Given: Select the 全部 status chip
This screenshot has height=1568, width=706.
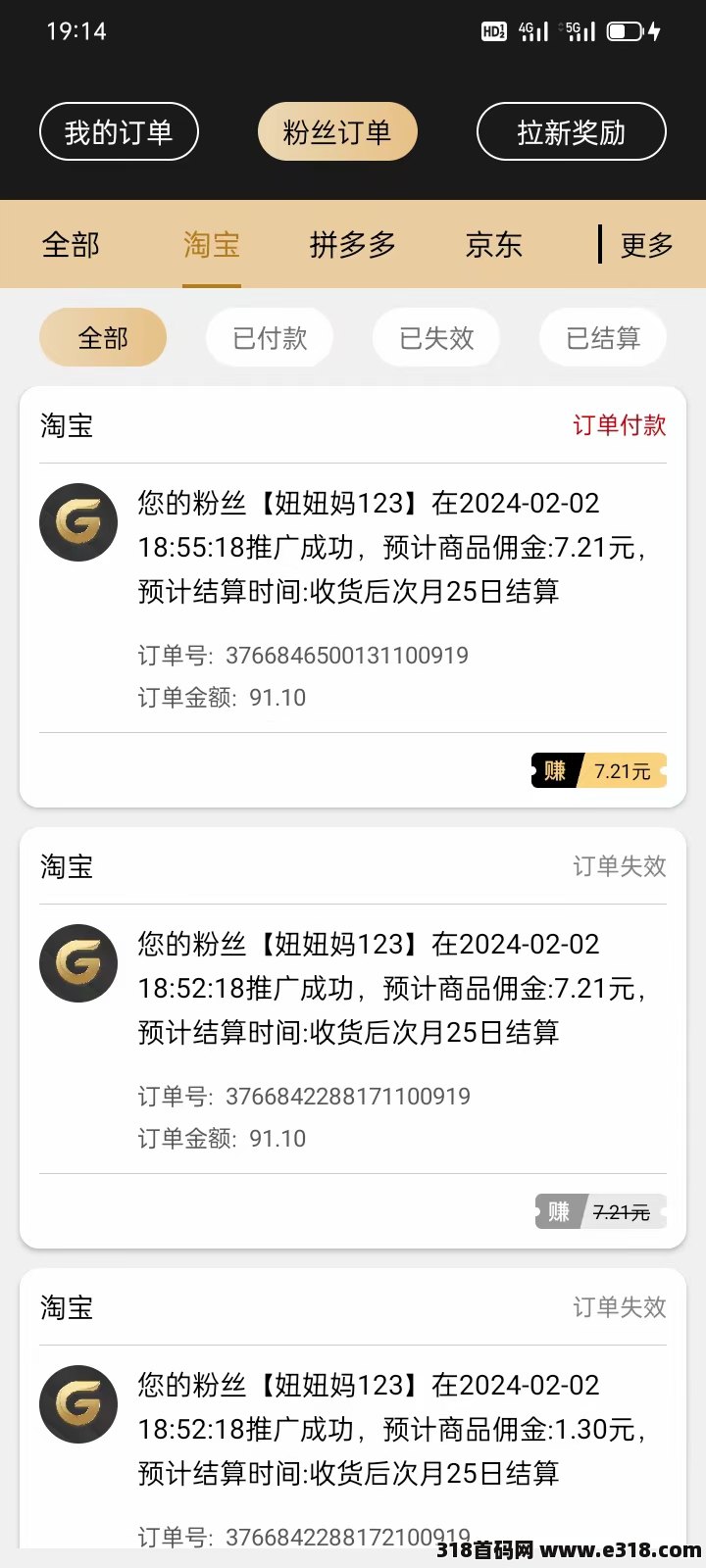Looking at the screenshot, I should [103, 338].
